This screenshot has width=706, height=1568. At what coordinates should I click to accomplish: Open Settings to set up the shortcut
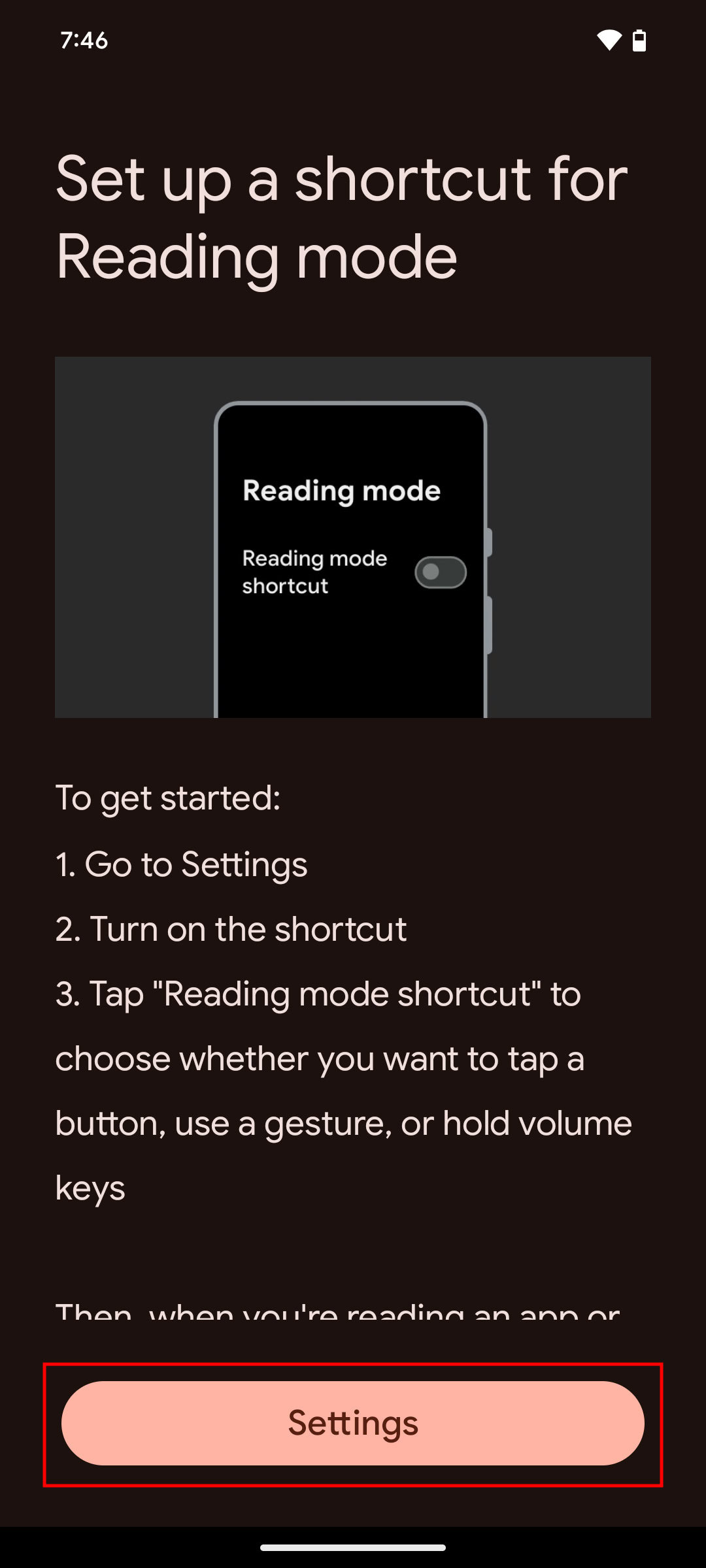point(353,1423)
